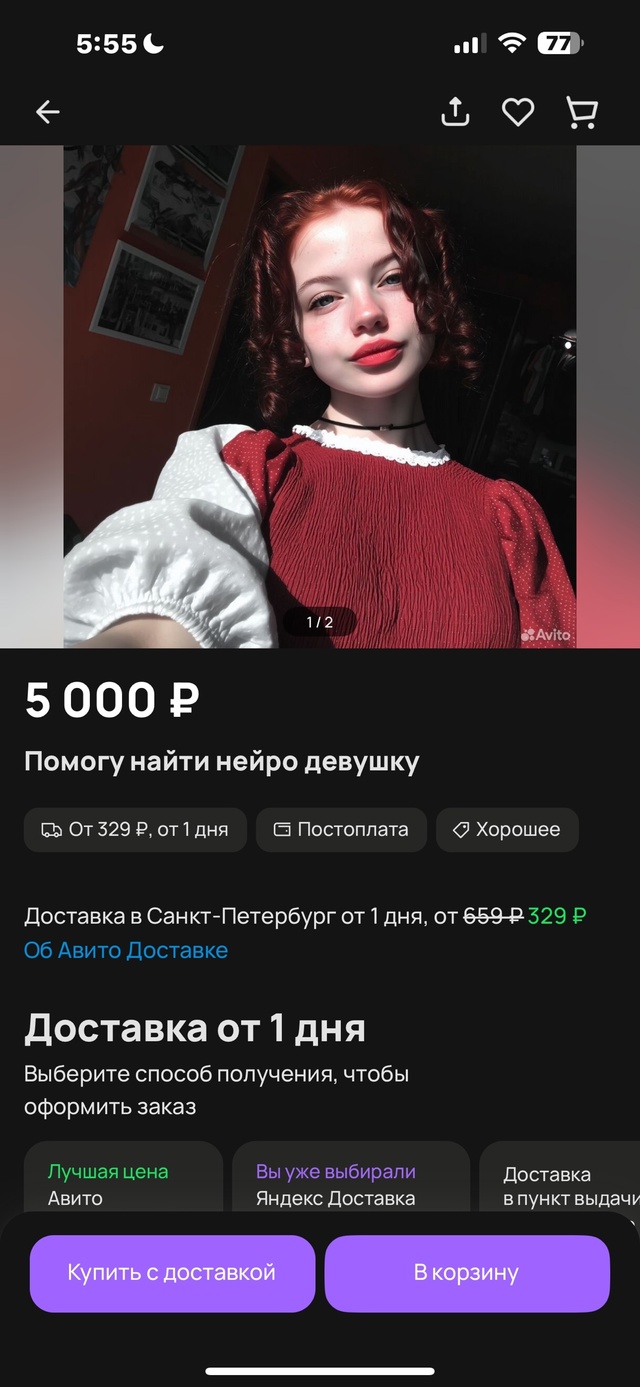Tap the delivery chip 'От 329 ₽'
Viewport: 640px width, 1387px height.
pos(135,829)
